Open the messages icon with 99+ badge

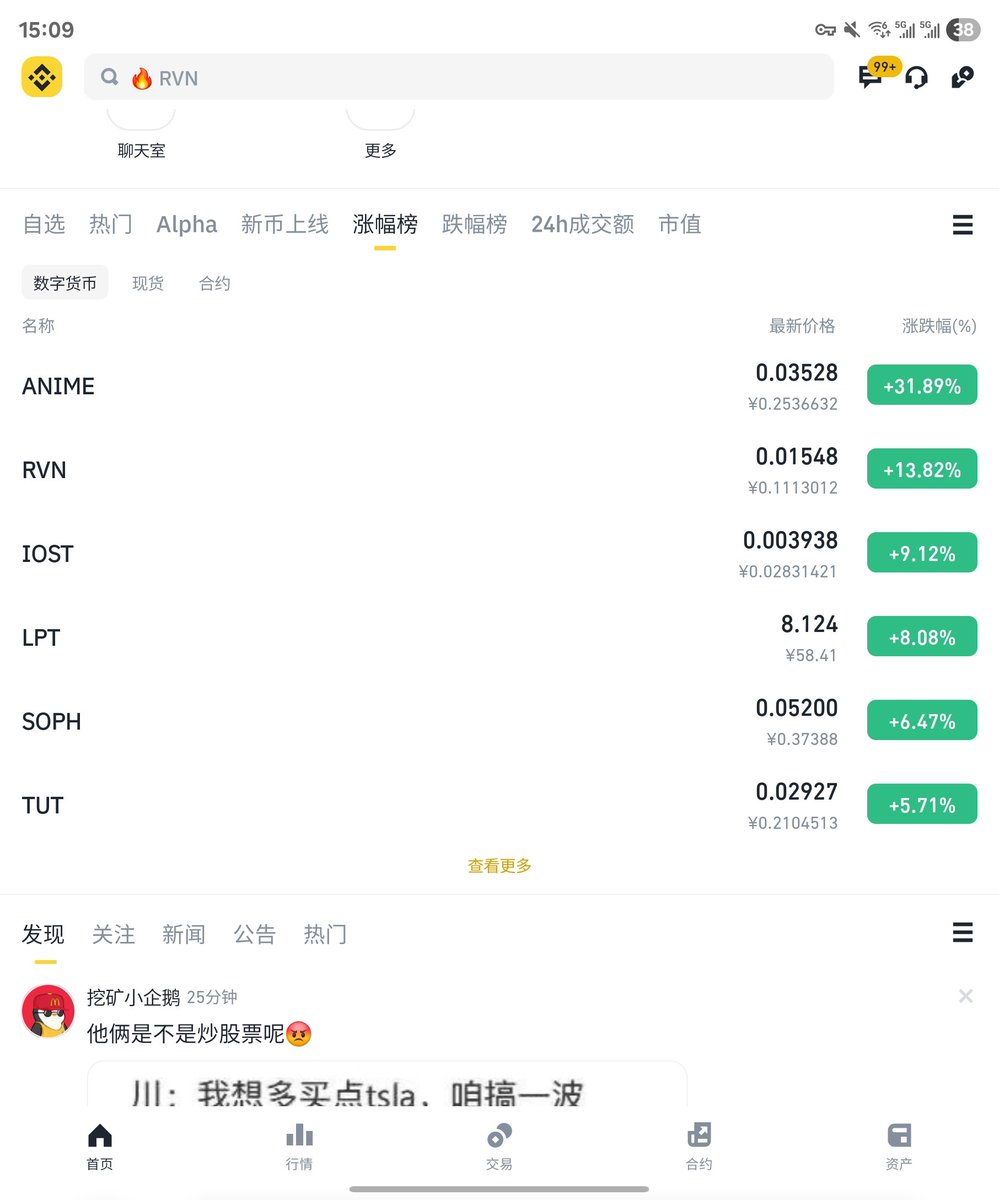[872, 76]
